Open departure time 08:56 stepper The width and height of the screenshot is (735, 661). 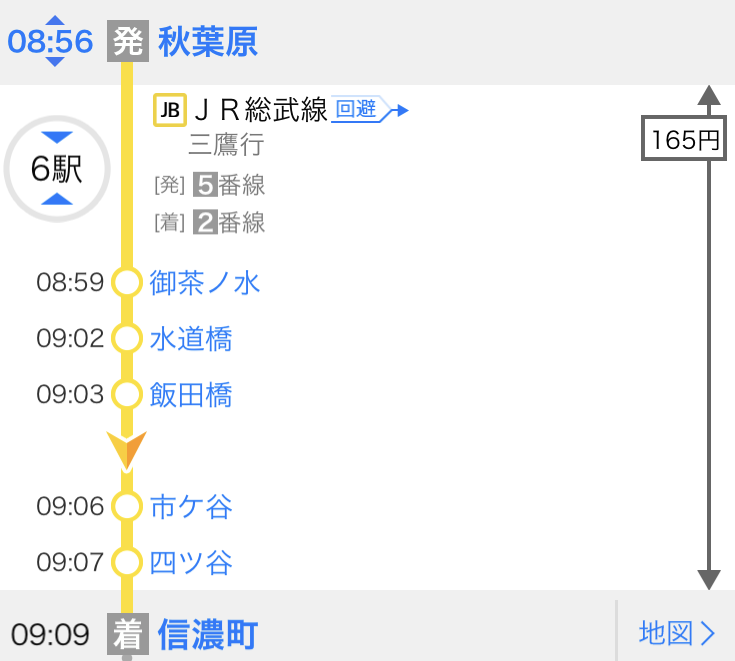[x=52, y=41]
